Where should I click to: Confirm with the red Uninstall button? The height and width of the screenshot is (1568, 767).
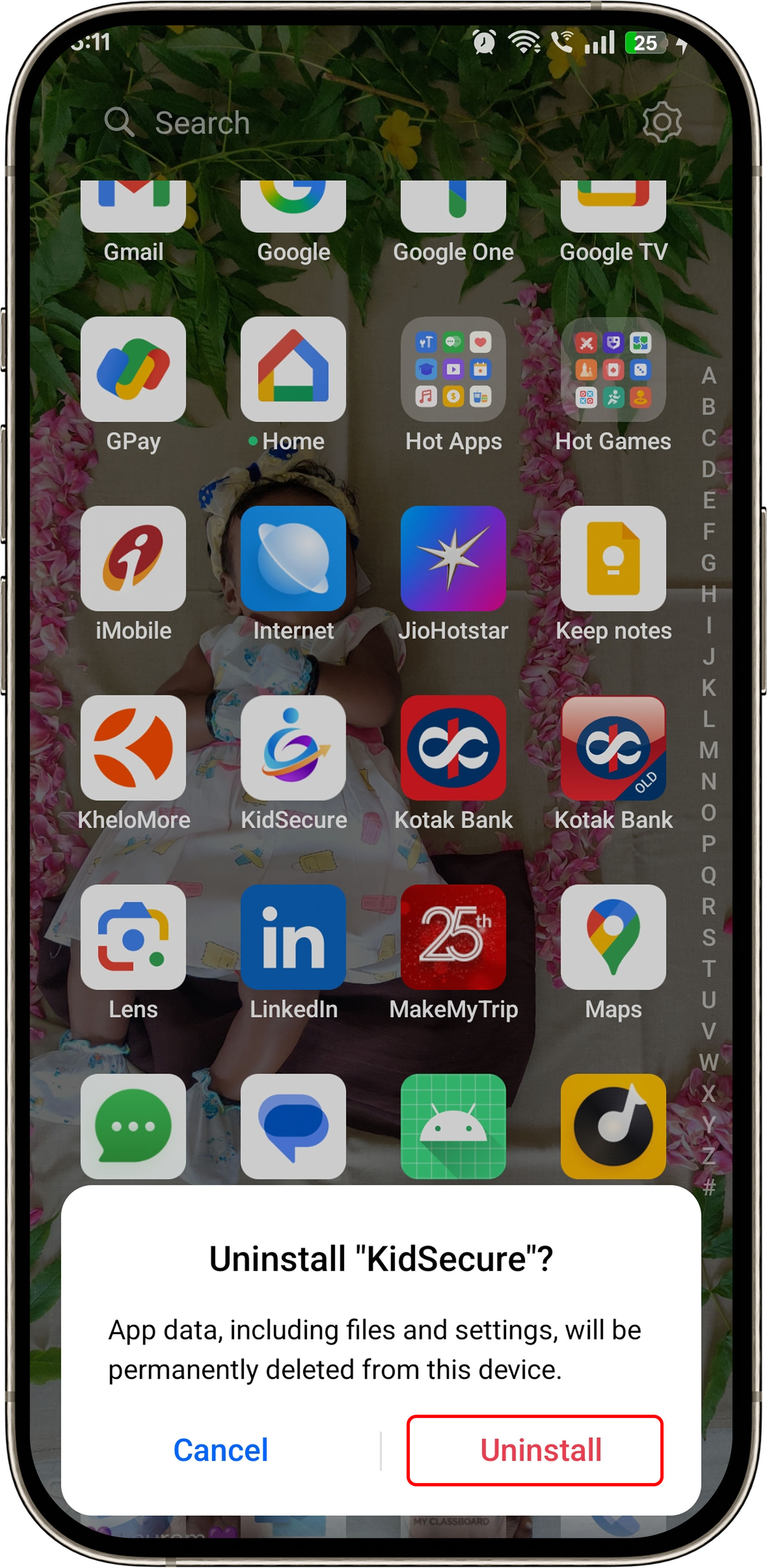pos(534,1450)
